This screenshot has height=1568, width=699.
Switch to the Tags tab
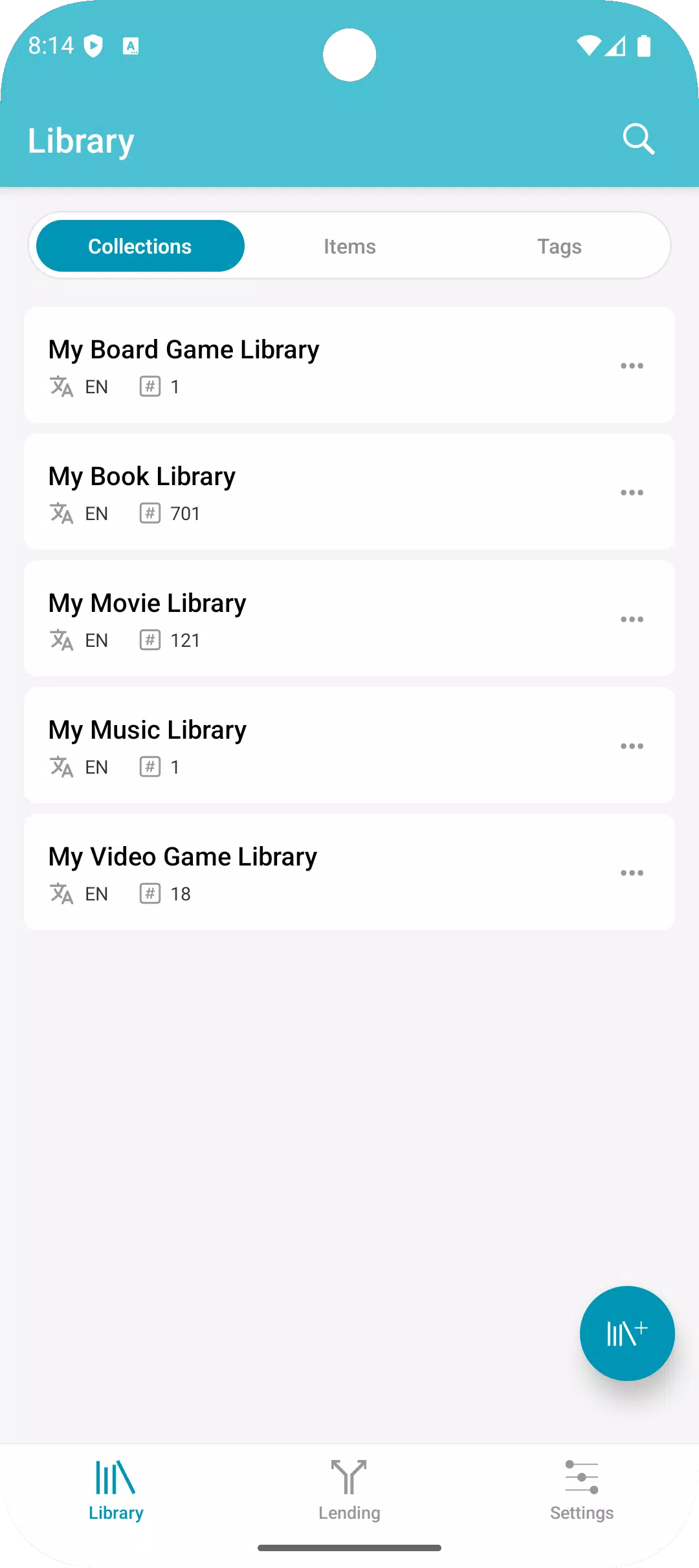[x=559, y=246]
